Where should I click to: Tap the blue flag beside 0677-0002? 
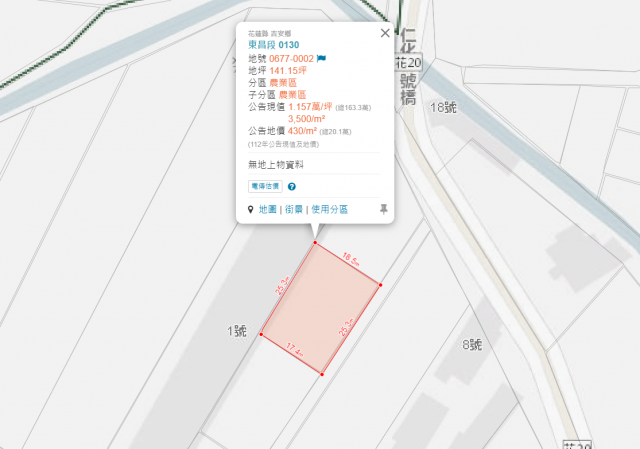click(x=321, y=59)
